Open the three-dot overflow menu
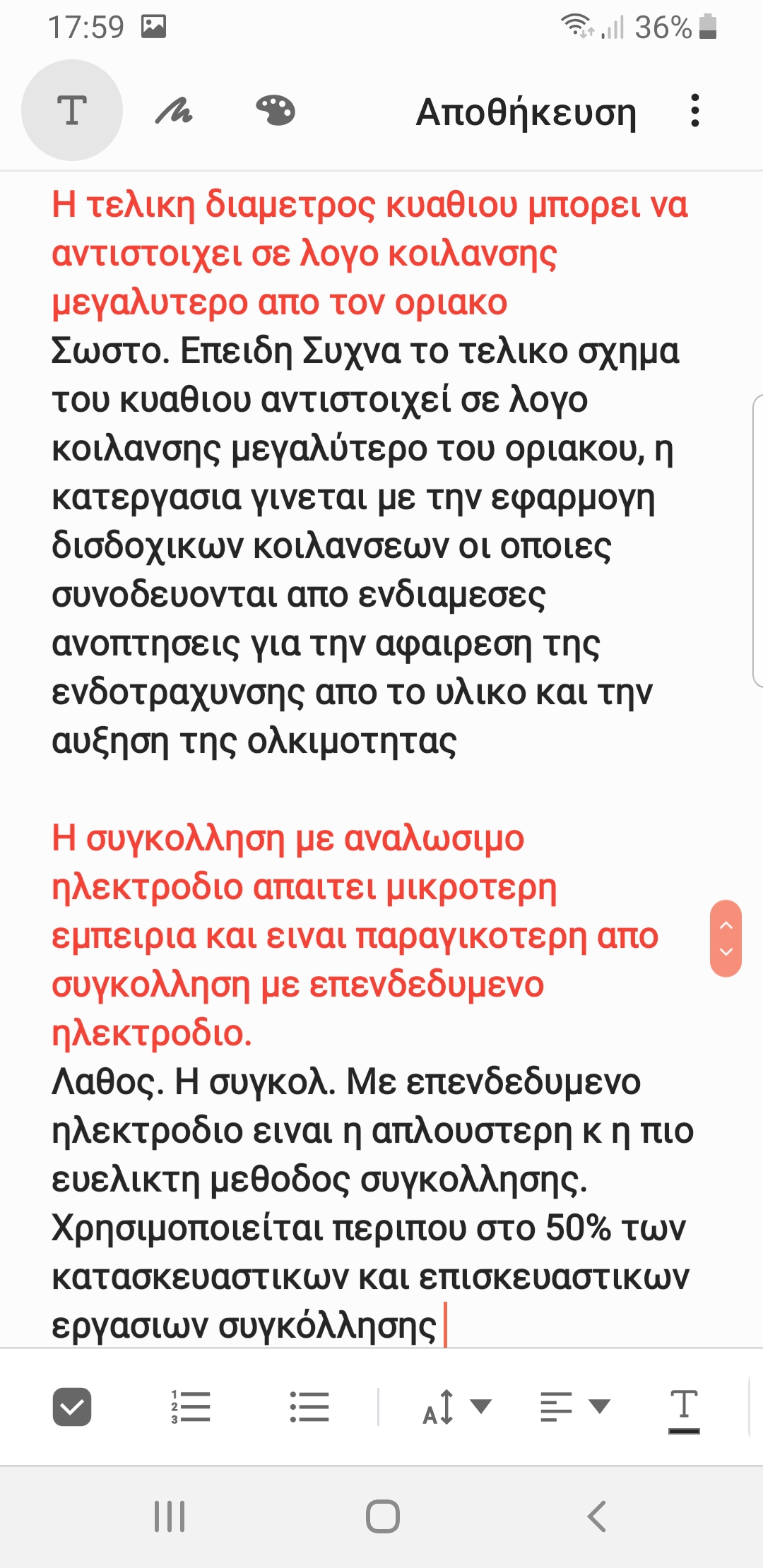This screenshot has width=763, height=1568. click(695, 111)
